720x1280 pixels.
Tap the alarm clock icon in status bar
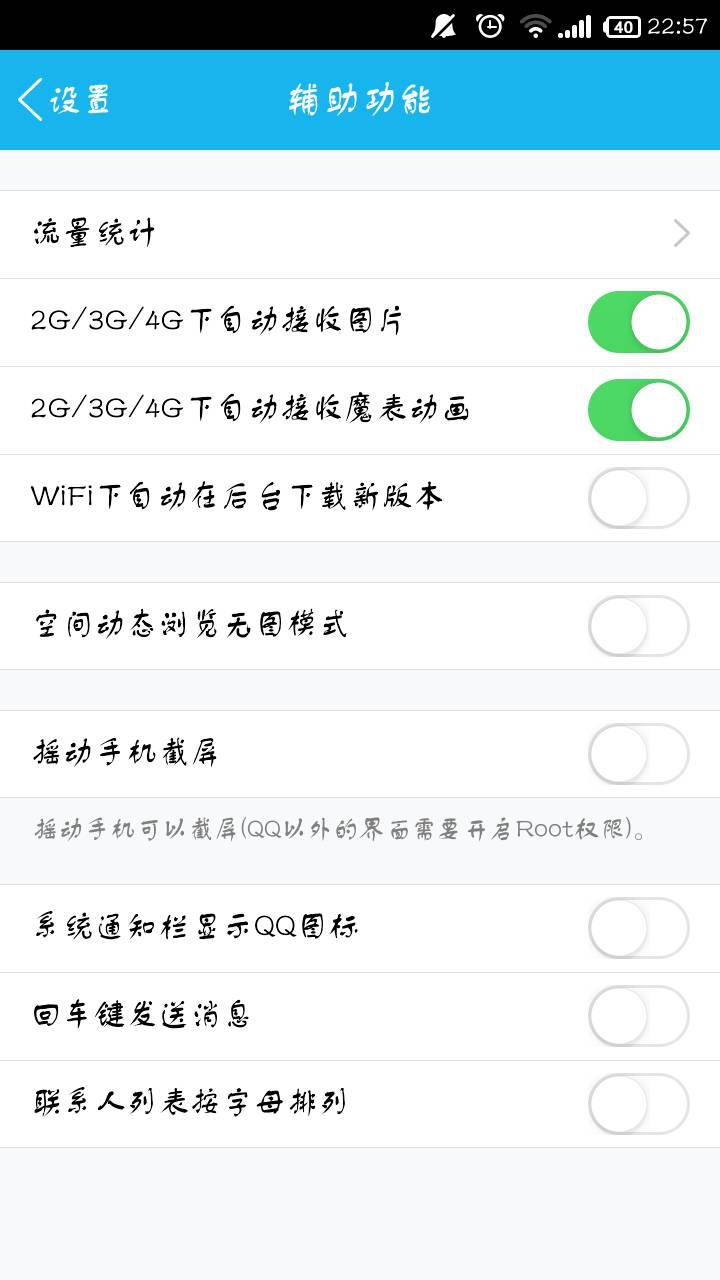tap(489, 25)
